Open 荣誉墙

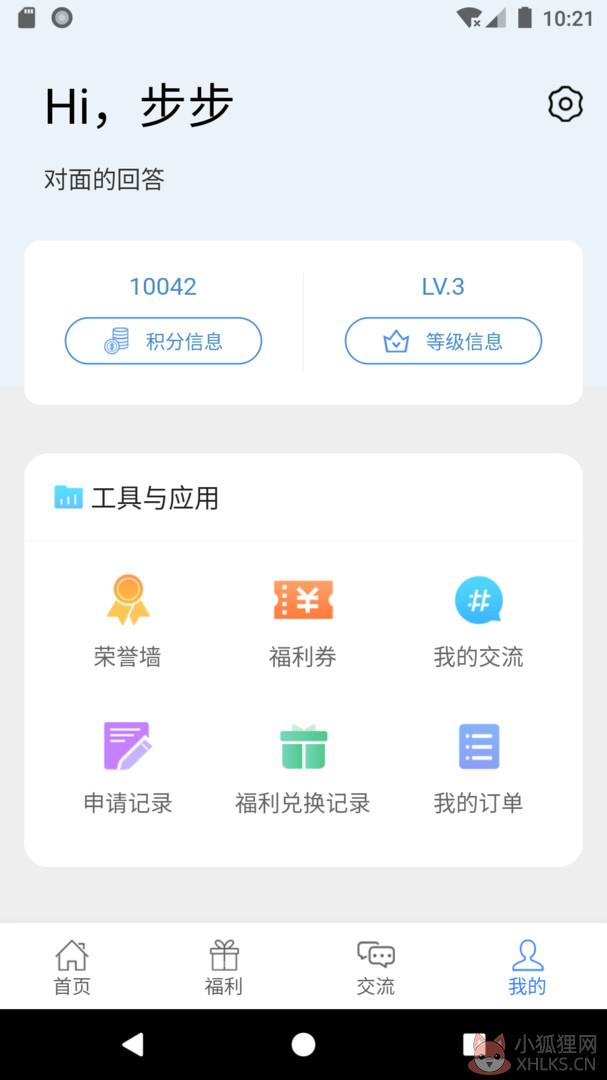click(127, 621)
